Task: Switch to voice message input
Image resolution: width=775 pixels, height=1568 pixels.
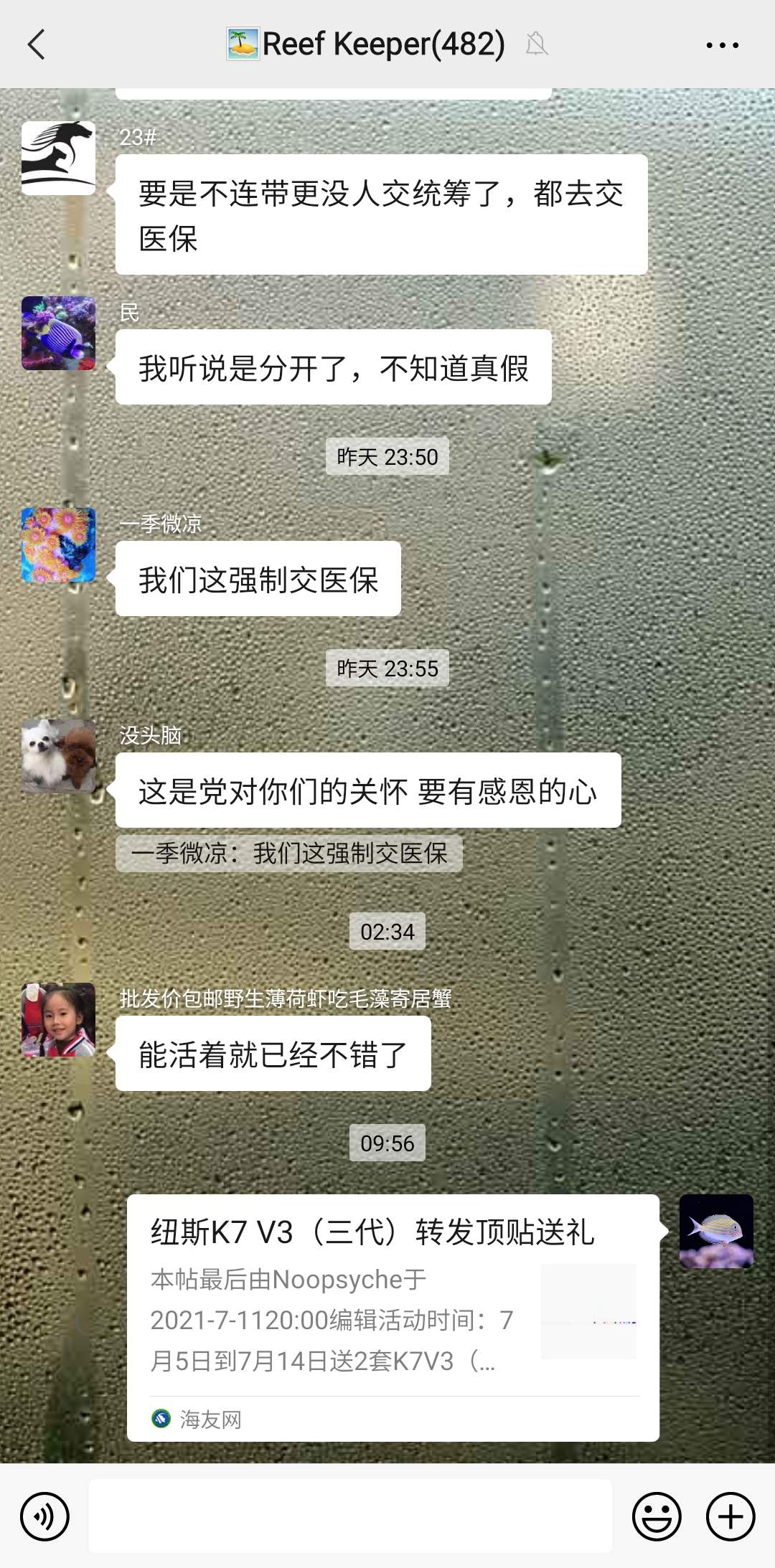Action: [44, 1516]
